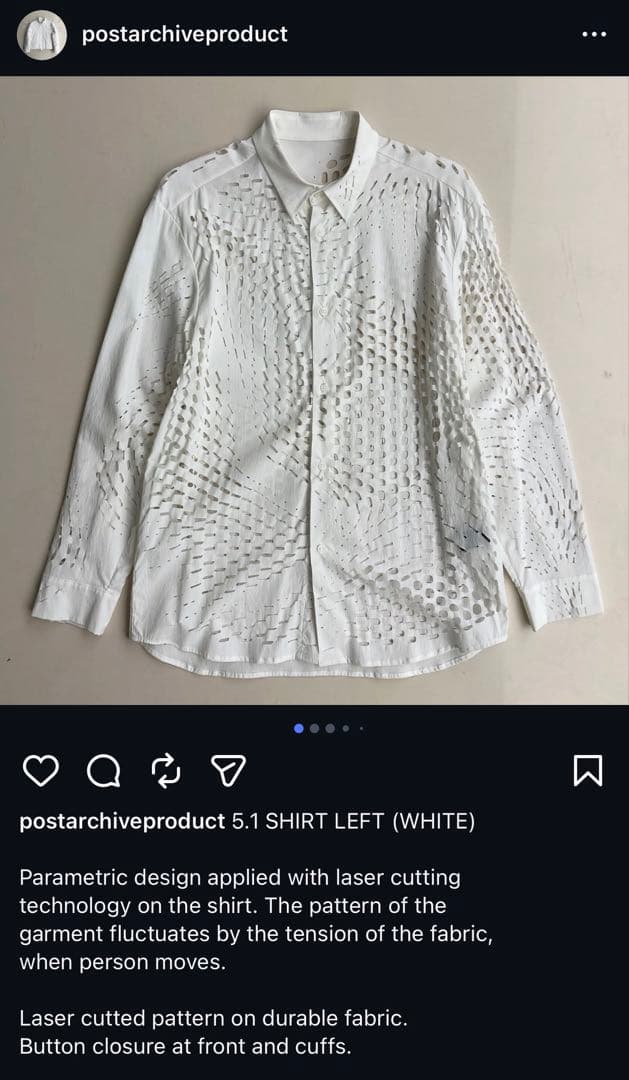Tap postarchiveproduct name in the caption
This screenshot has height=1080, width=629.
tap(122, 822)
